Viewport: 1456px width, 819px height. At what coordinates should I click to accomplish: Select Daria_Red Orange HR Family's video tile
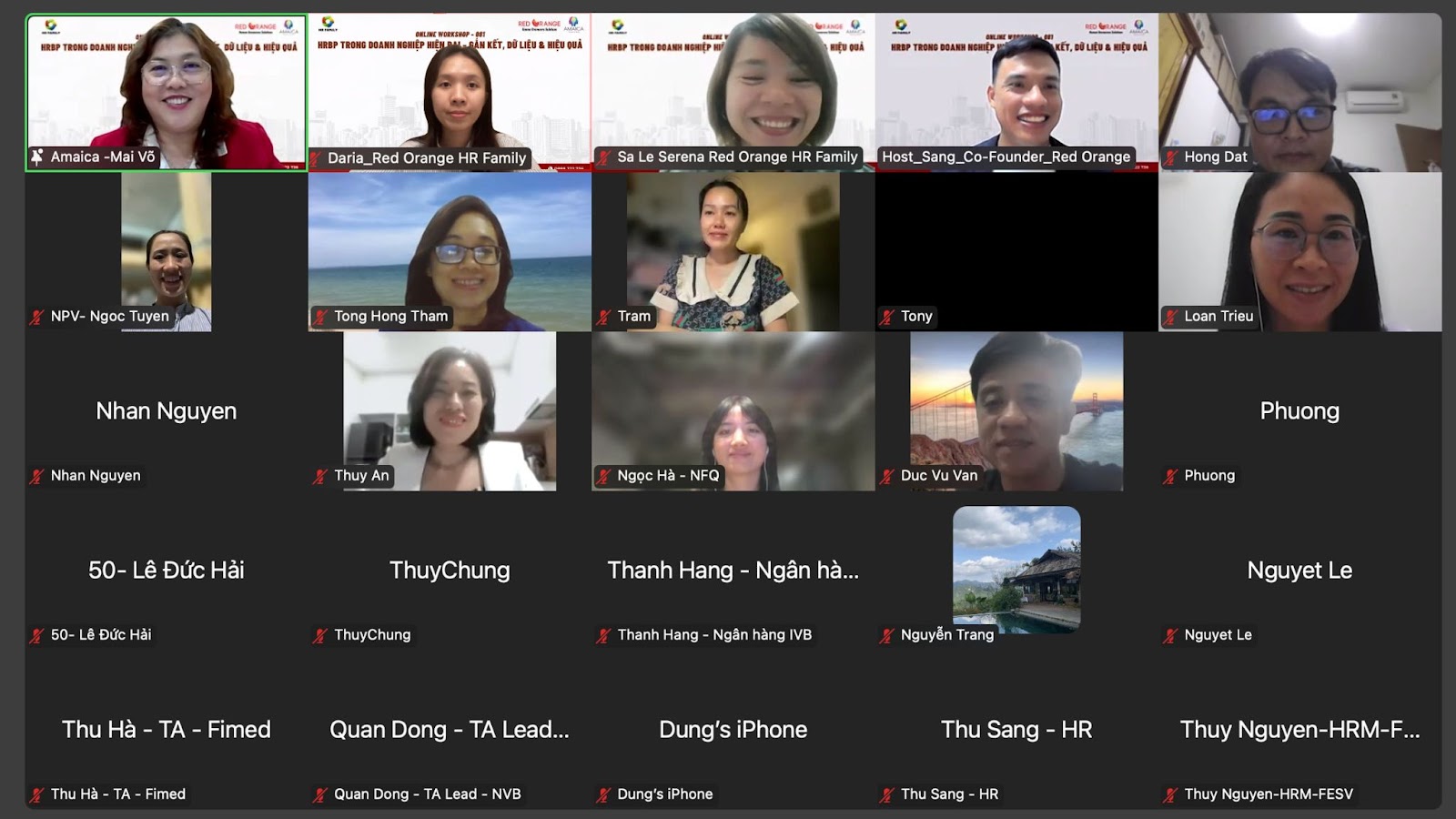tap(450, 91)
